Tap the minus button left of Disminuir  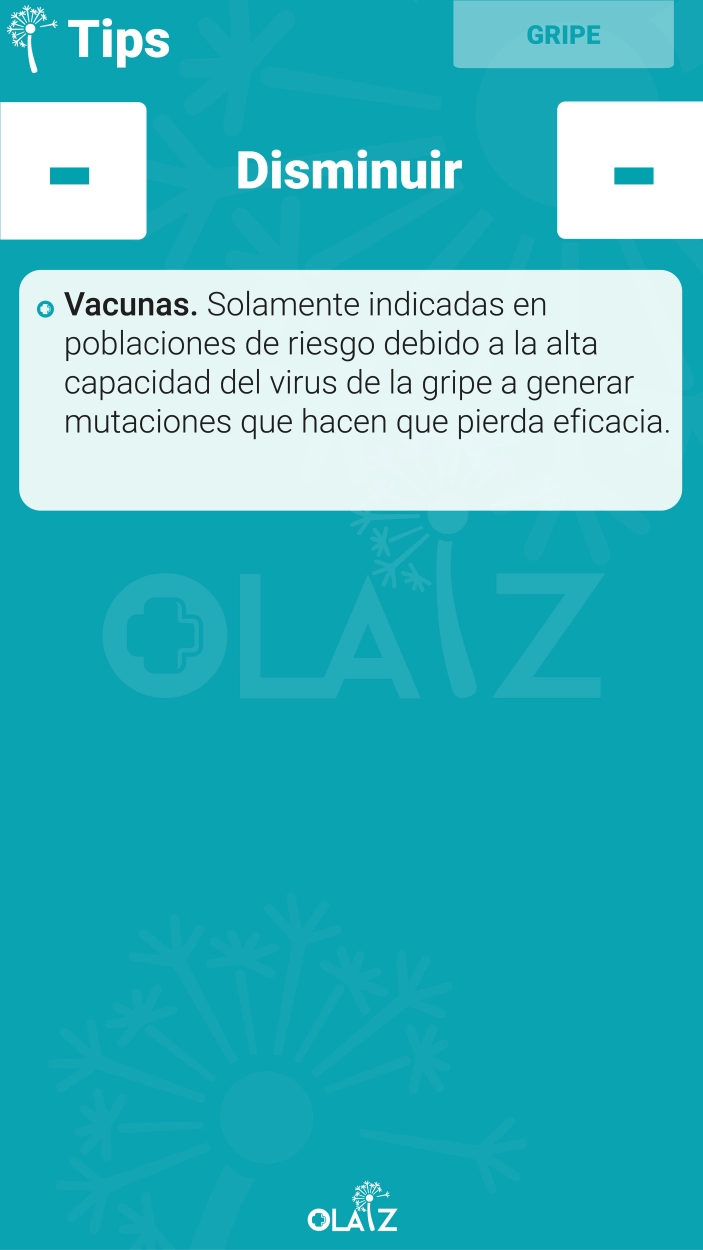(72, 171)
